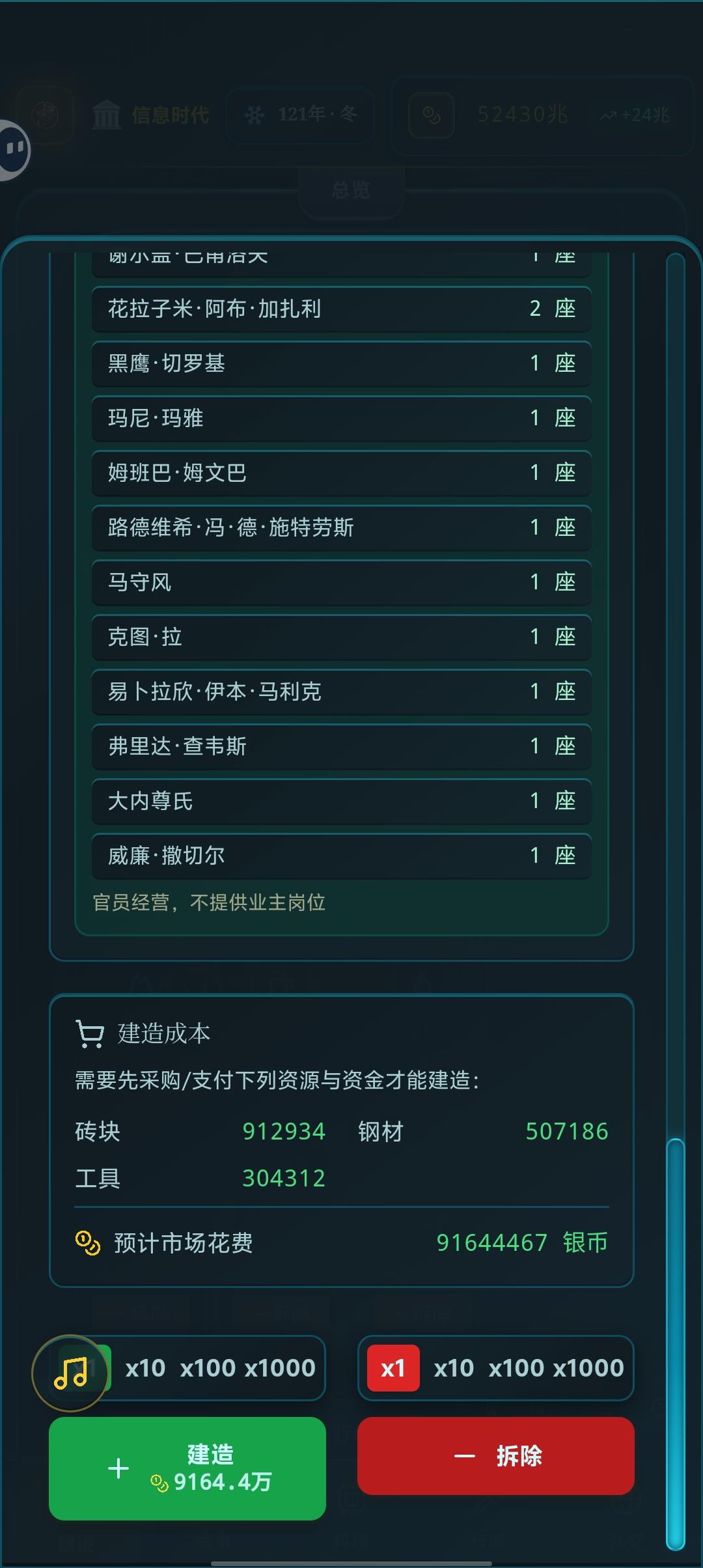Click the coin icon beside 预计市场花费
703x1568 pixels.
point(88,1242)
